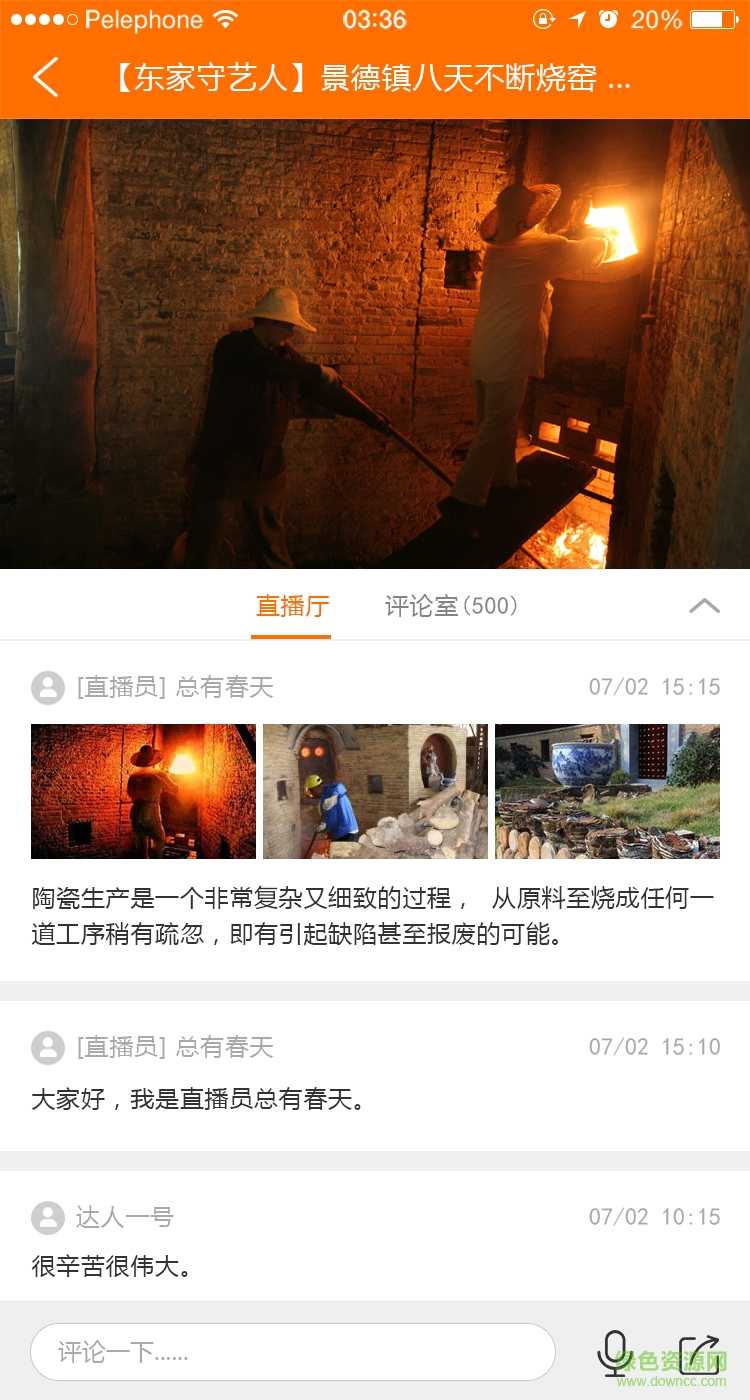Tap the back arrow in the title bar
750x1400 pixels.
[x=45, y=75]
